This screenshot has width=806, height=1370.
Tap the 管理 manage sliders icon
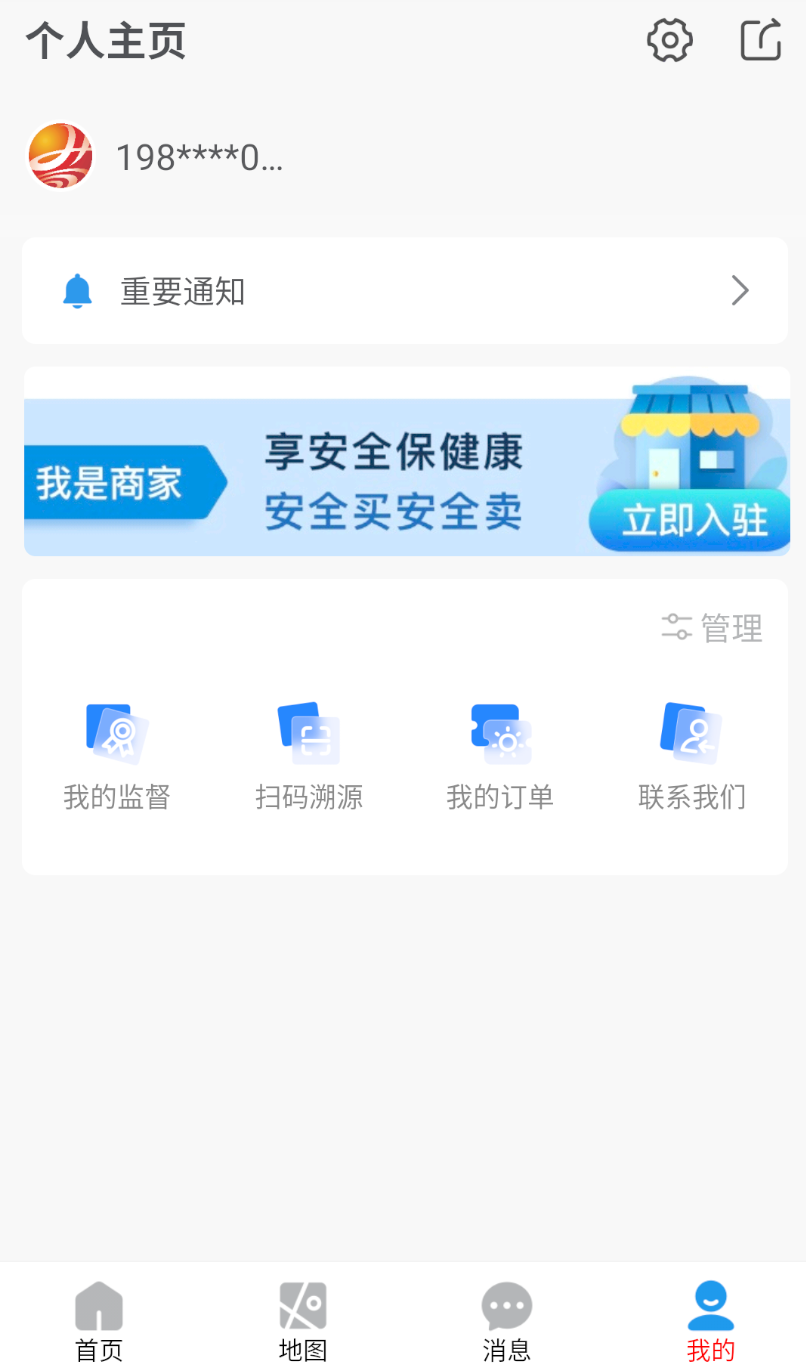tap(676, 628)
